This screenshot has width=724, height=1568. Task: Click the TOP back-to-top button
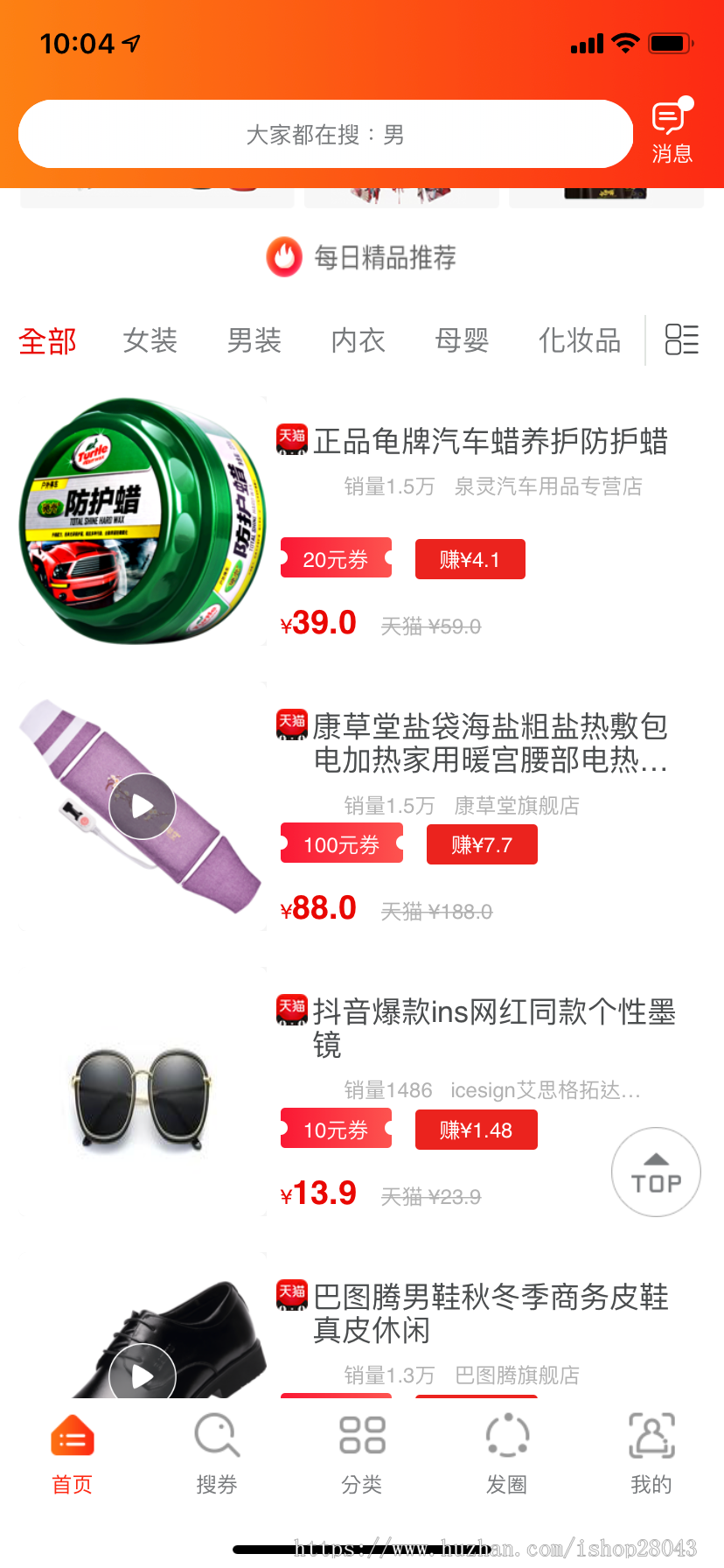656,1172
